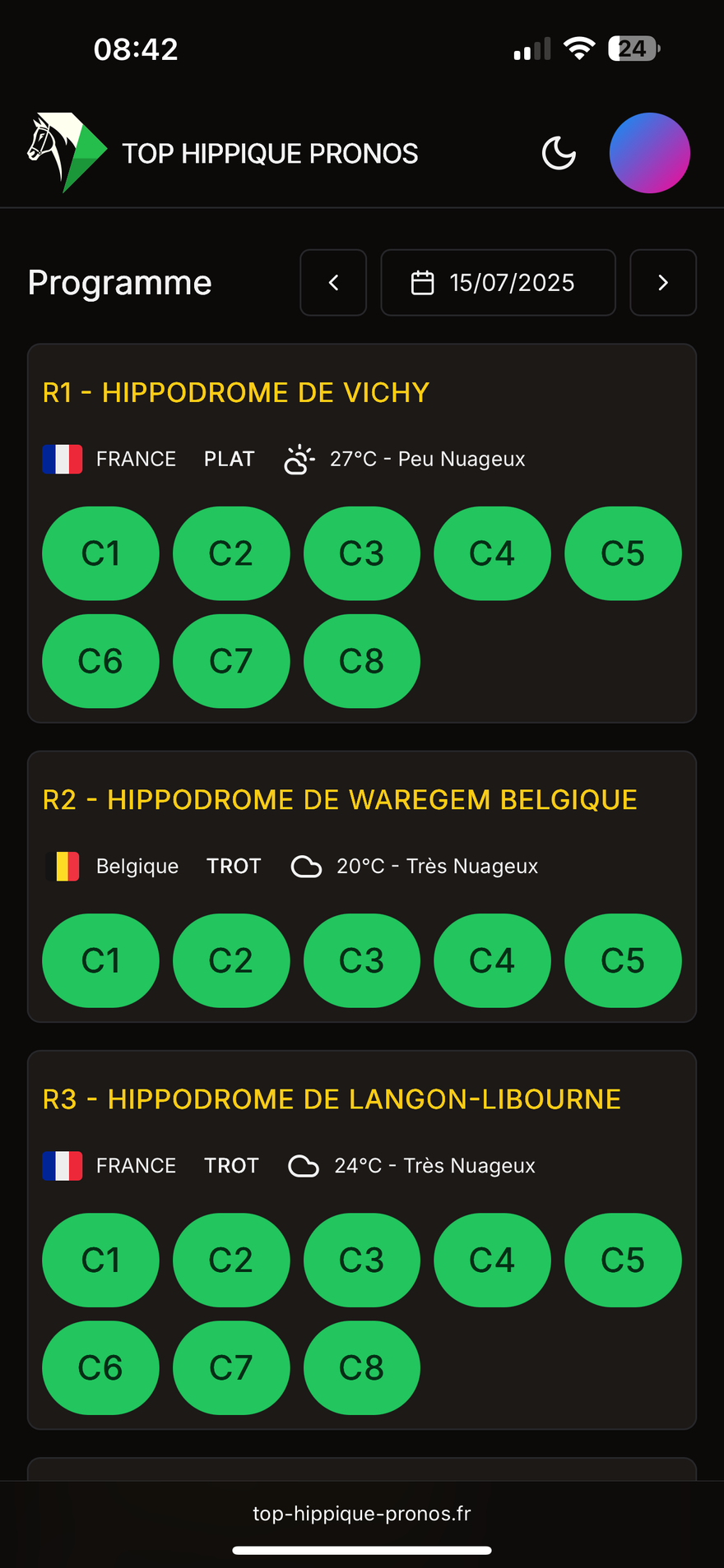
Task: Go to the next day's programme
Action: click(663, 283)
